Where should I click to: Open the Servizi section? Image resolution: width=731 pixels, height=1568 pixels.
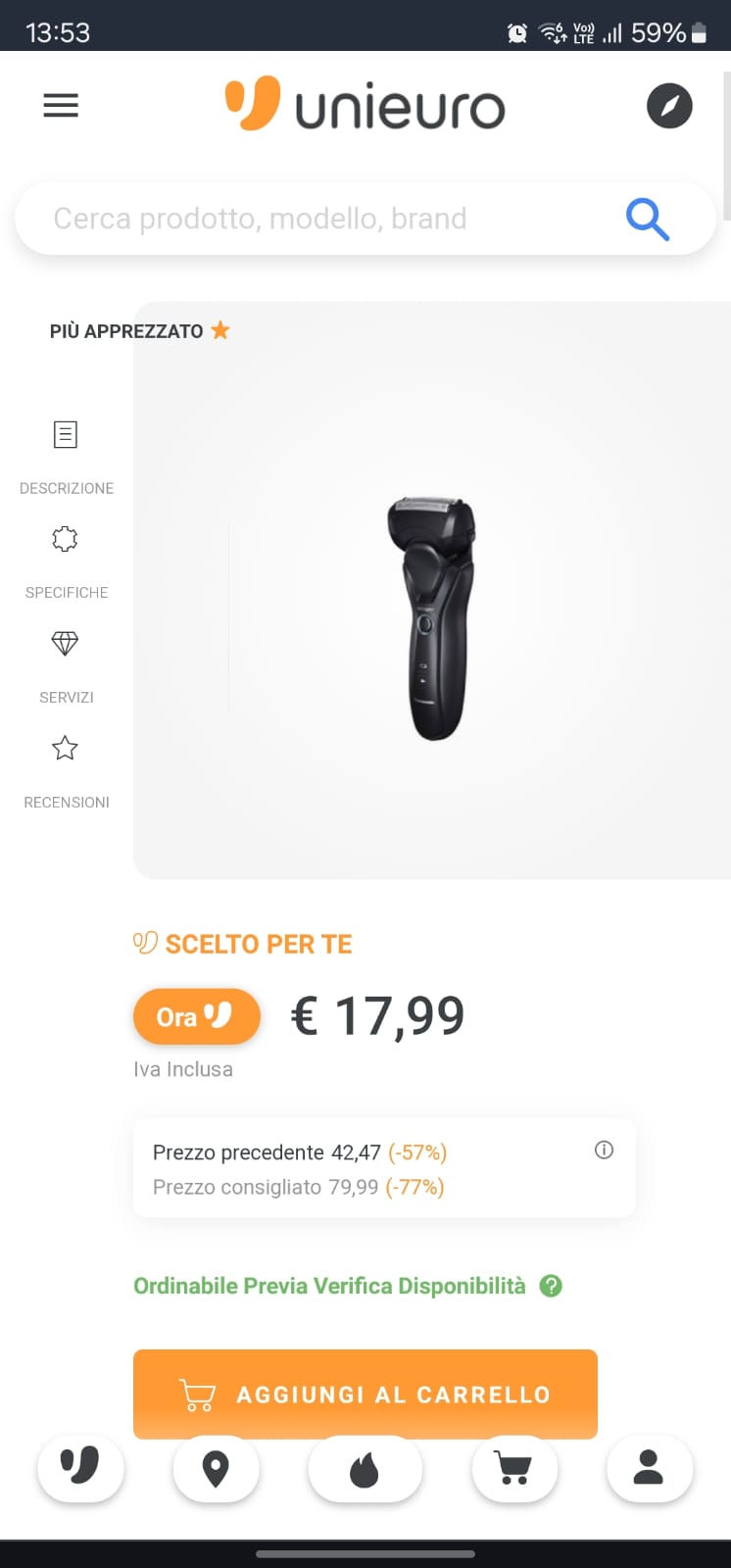click(66, 664)
